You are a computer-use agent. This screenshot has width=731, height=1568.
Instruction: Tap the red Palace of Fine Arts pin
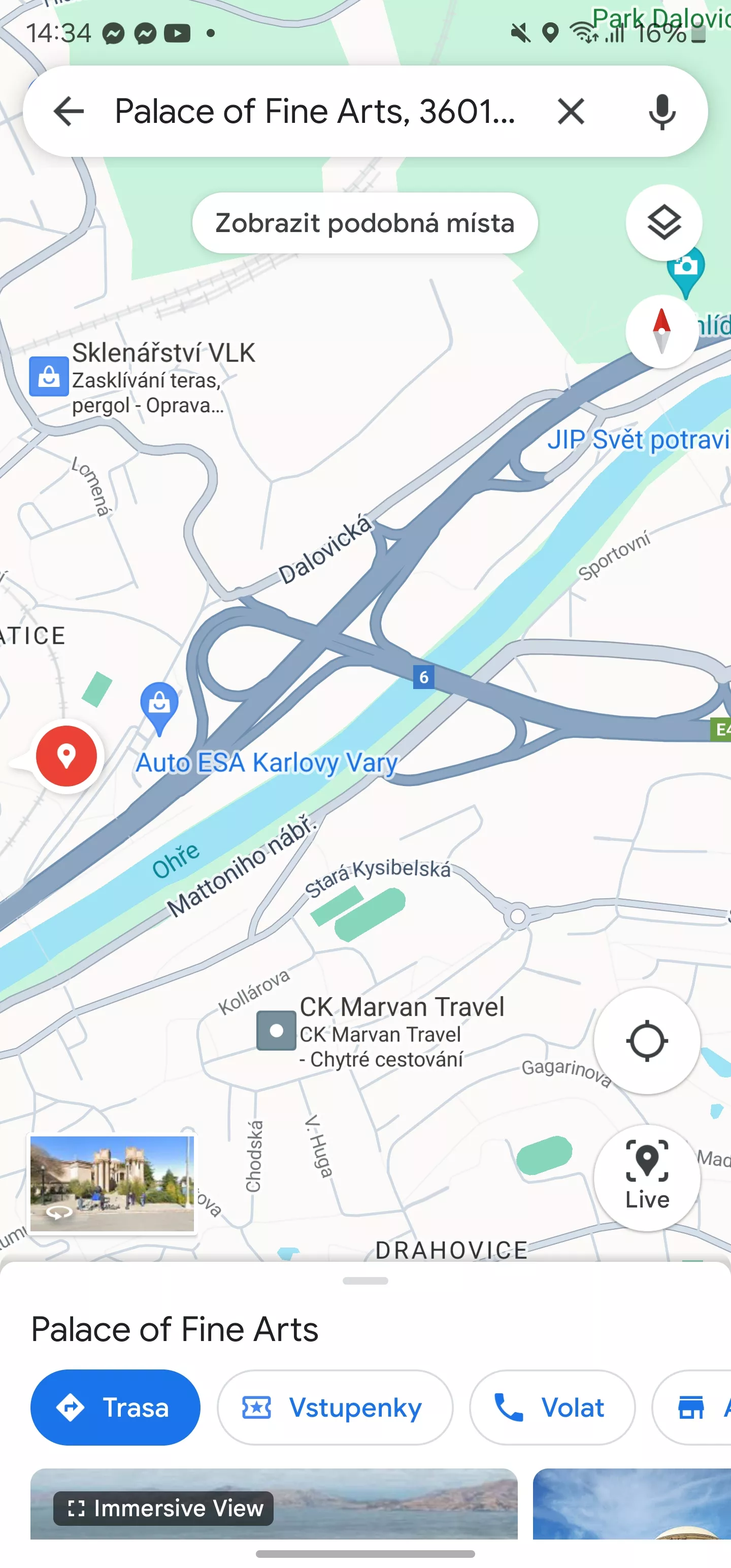click(67, 756)
